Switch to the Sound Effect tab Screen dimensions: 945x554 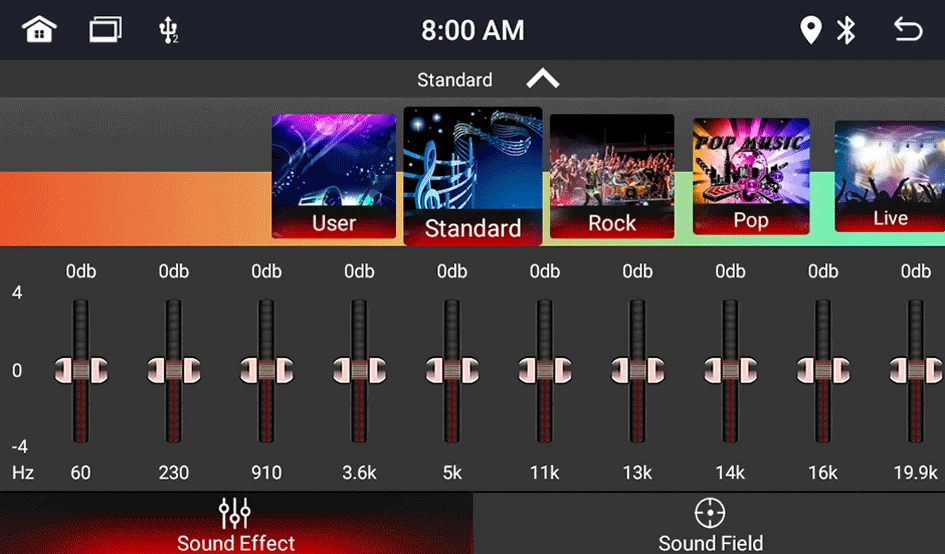236,524
